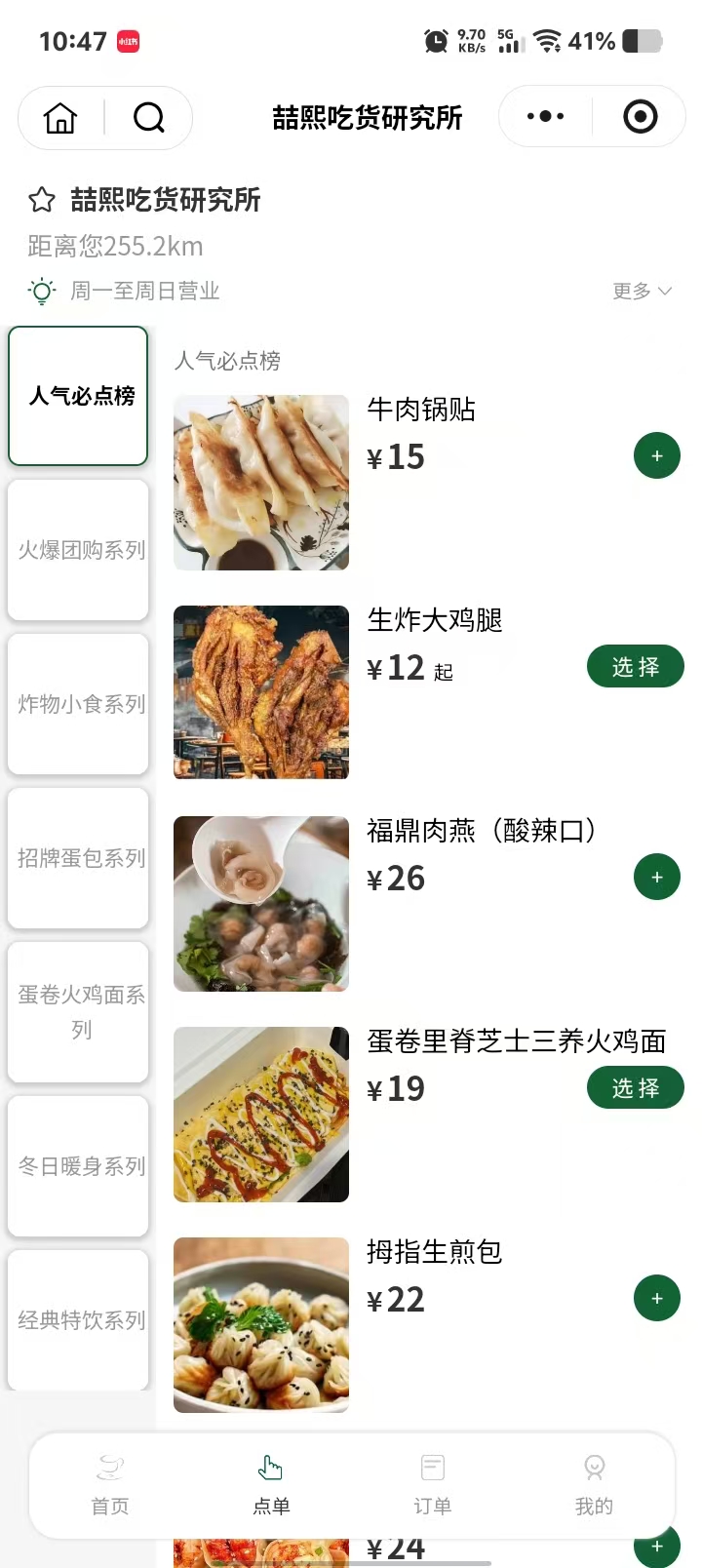Go to the mini program home icon
The image size is (702, 1568).
click(x=60, y=118)
